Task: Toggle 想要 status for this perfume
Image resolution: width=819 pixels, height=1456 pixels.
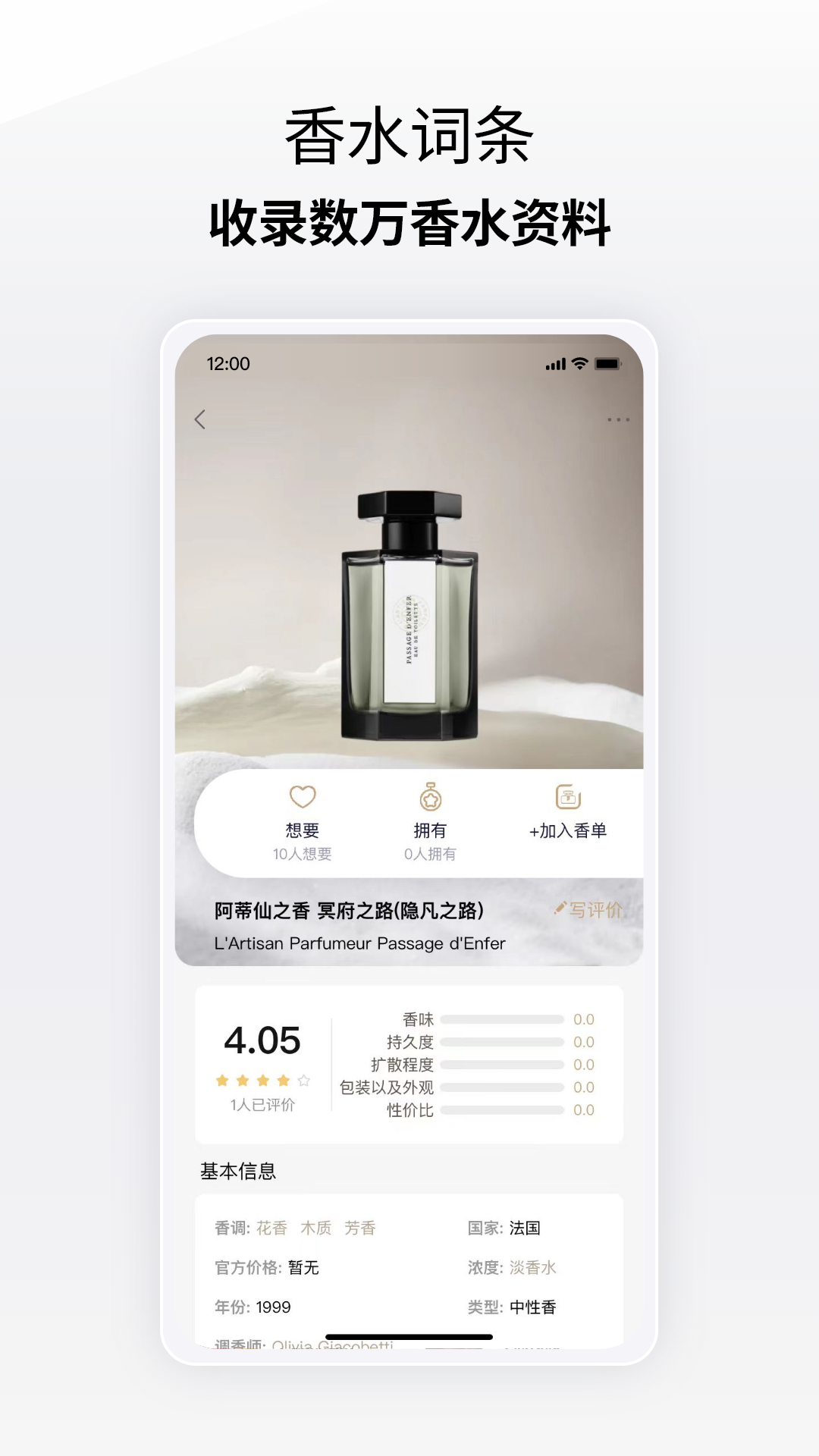Action: tap(303, 830)
